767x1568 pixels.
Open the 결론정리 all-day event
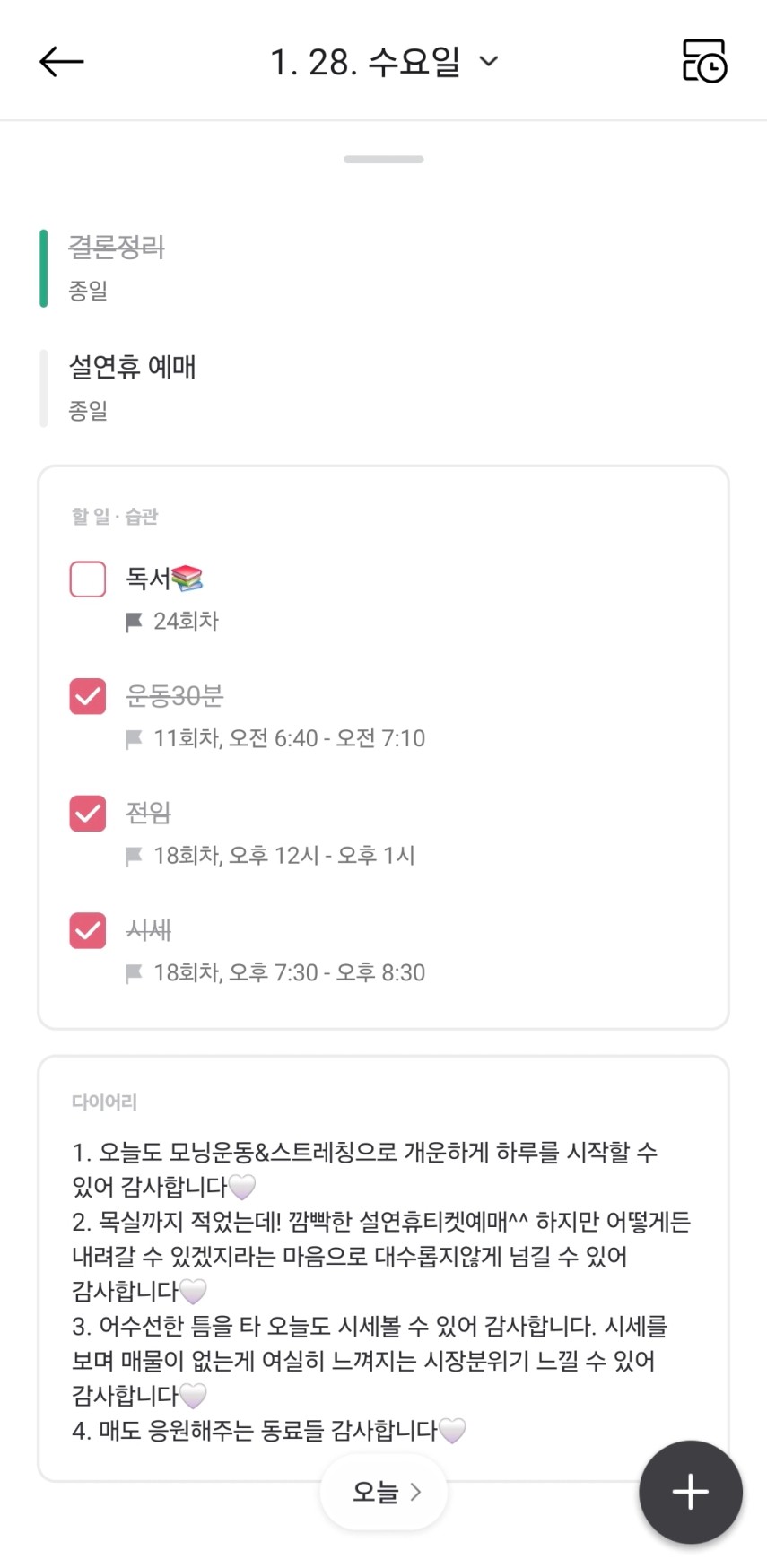(118, 267)
